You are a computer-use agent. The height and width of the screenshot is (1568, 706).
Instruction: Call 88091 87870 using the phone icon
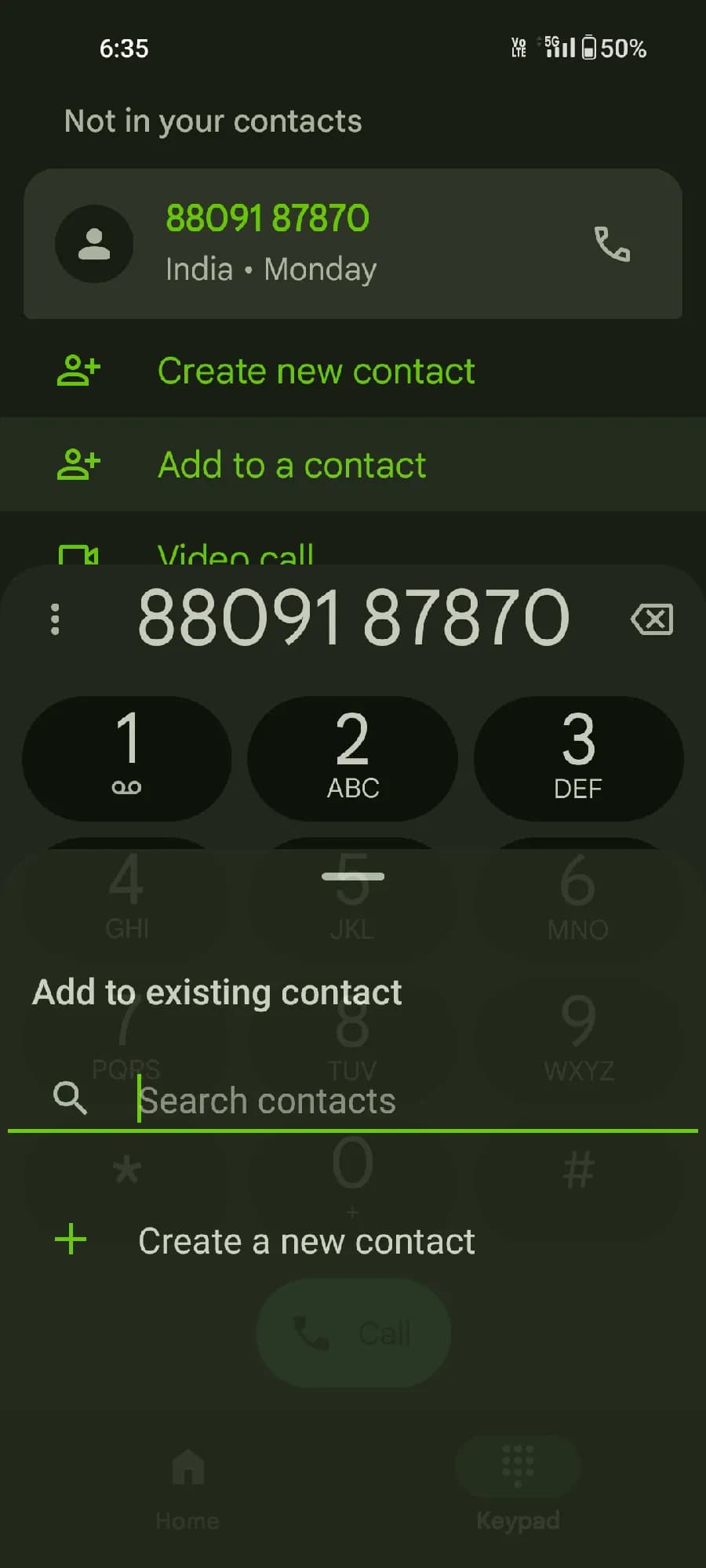click(x=612, y=244)
